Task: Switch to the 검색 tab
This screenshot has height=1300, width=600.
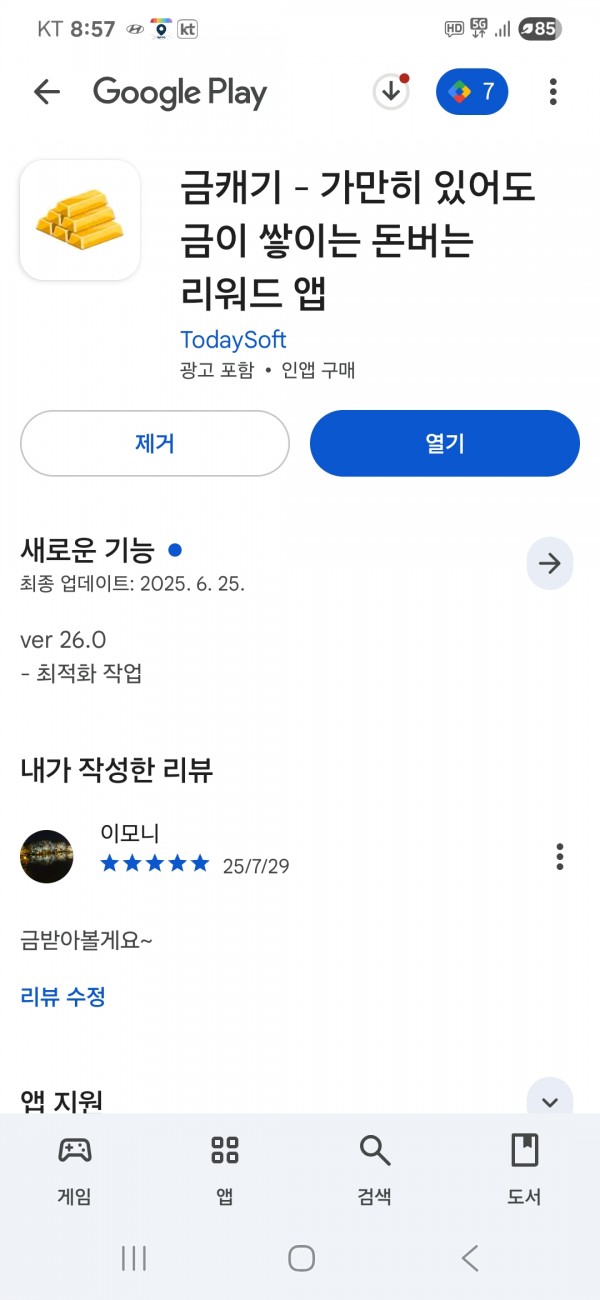Action: 375,1169
